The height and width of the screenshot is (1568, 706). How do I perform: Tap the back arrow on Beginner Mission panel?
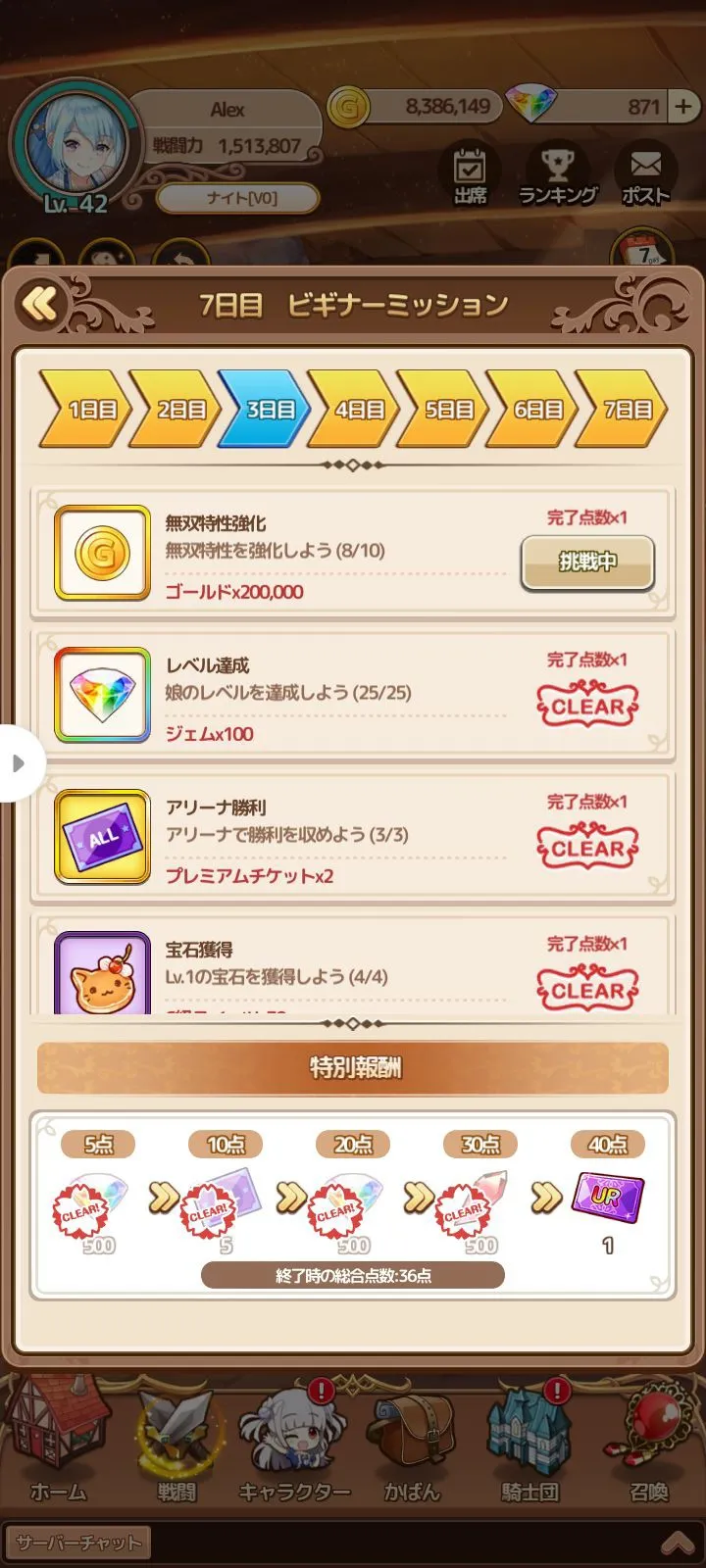point(41,305)
